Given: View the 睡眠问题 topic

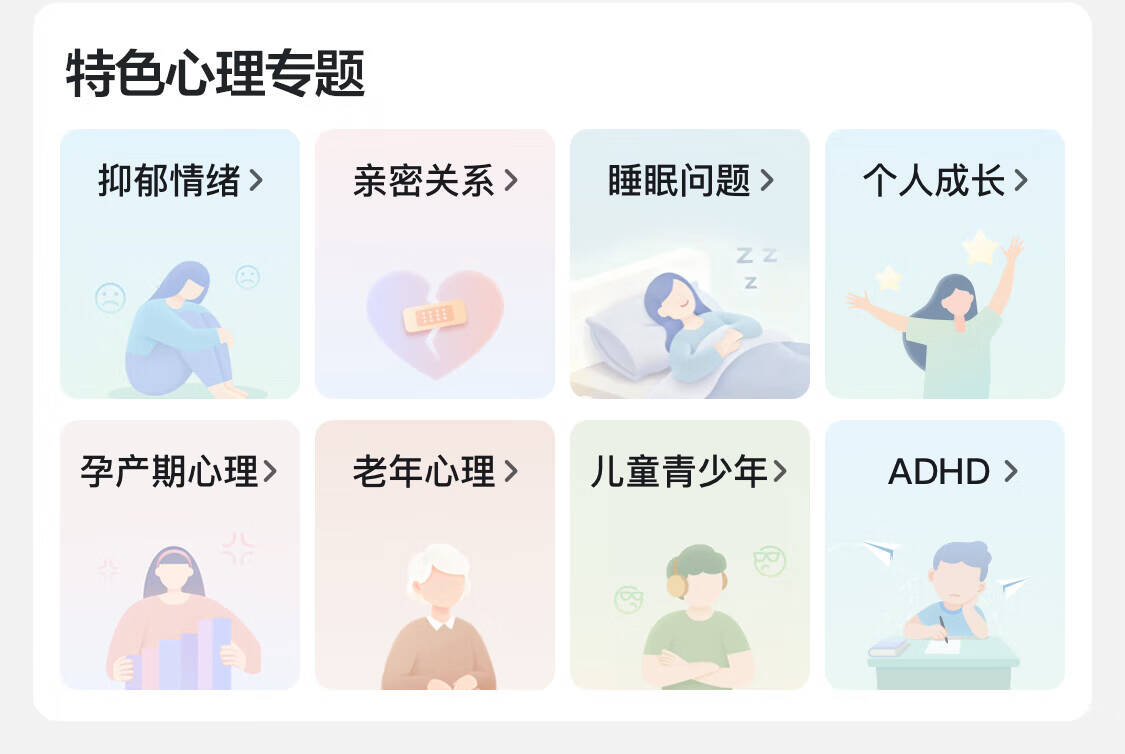Looking at the screenshot, I should click(690, 264).
